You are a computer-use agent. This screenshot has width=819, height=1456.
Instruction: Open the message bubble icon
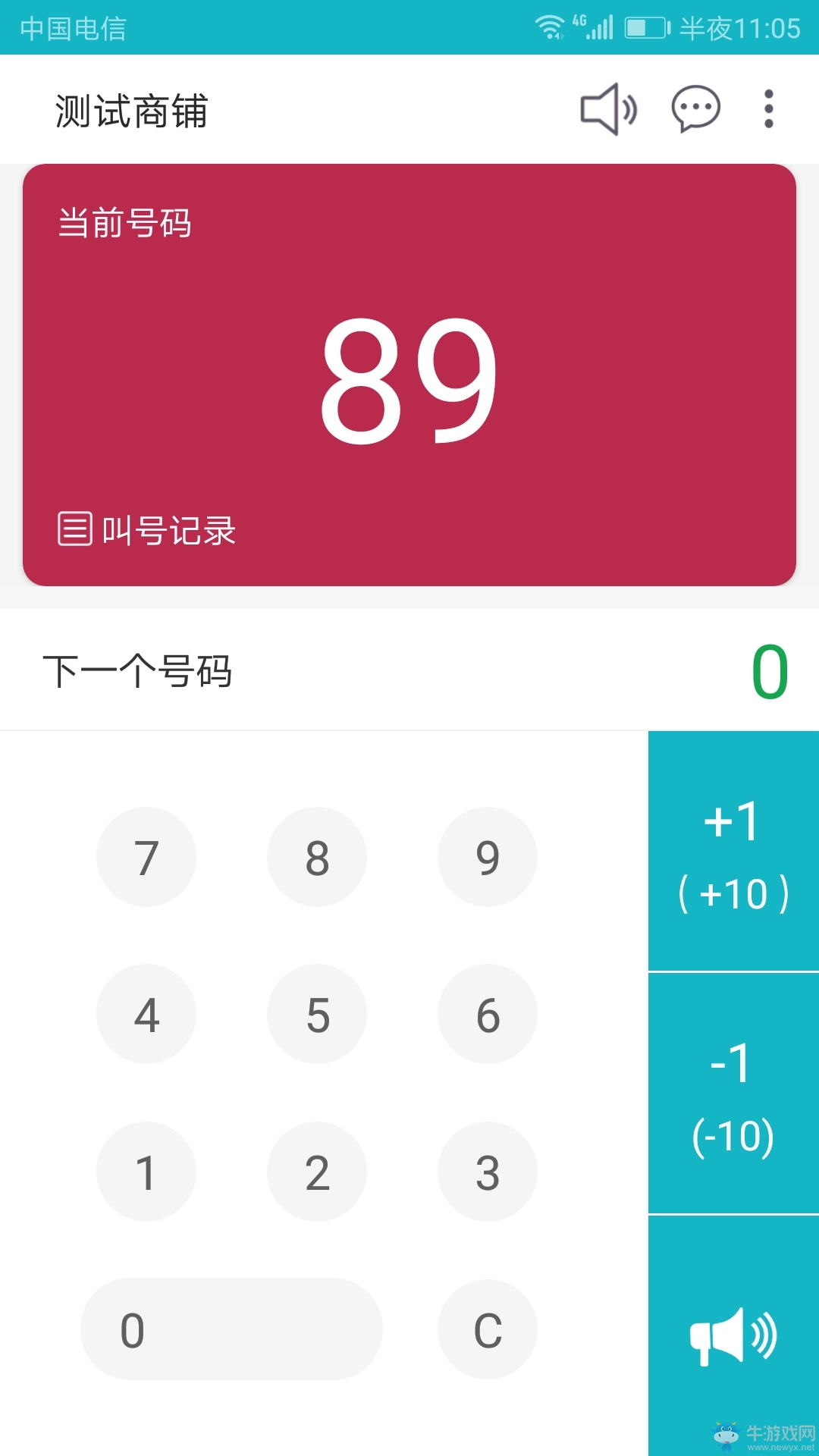pos(695,109)
